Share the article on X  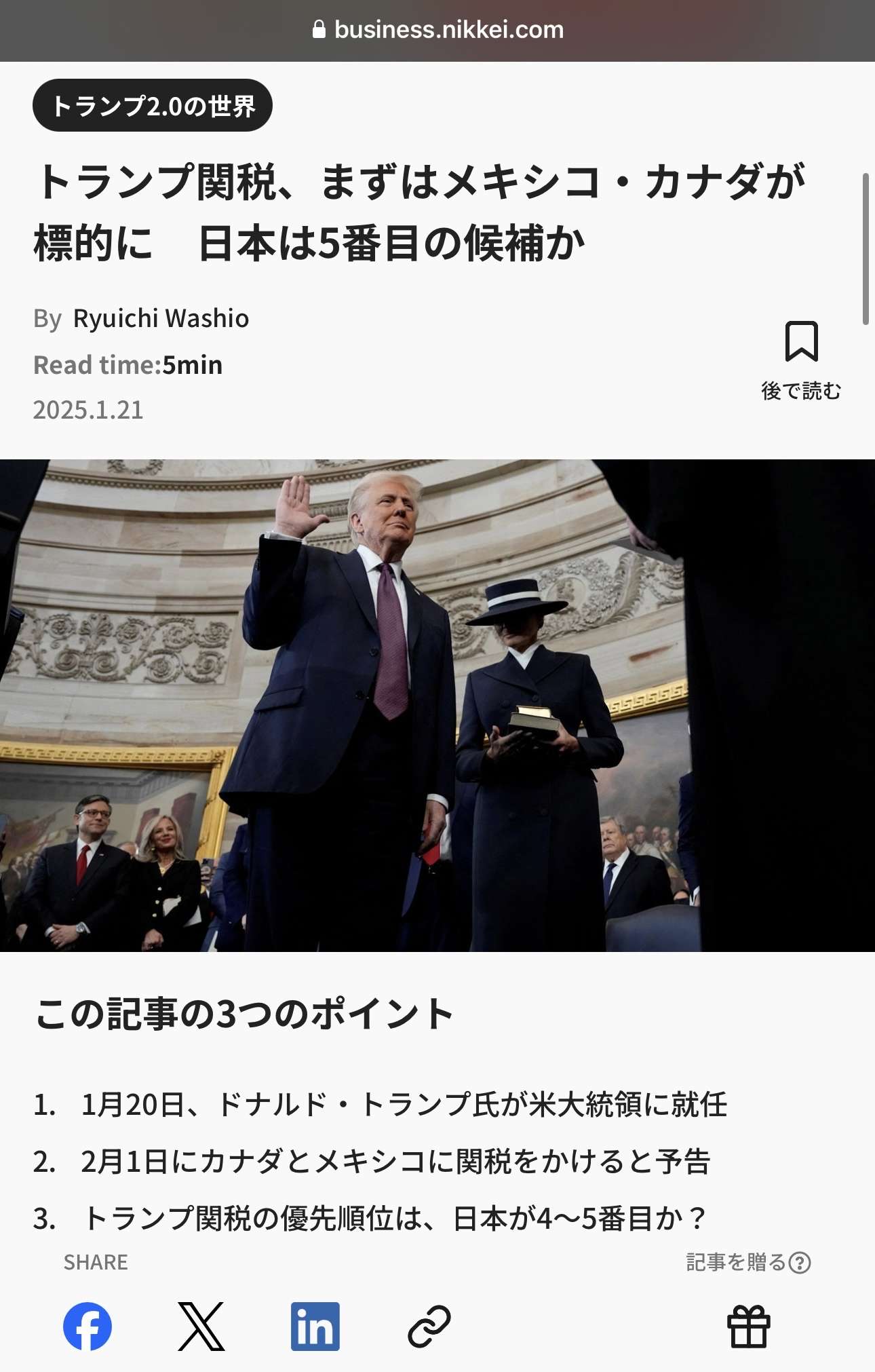pyautogui.click(x=201, y=1327)
